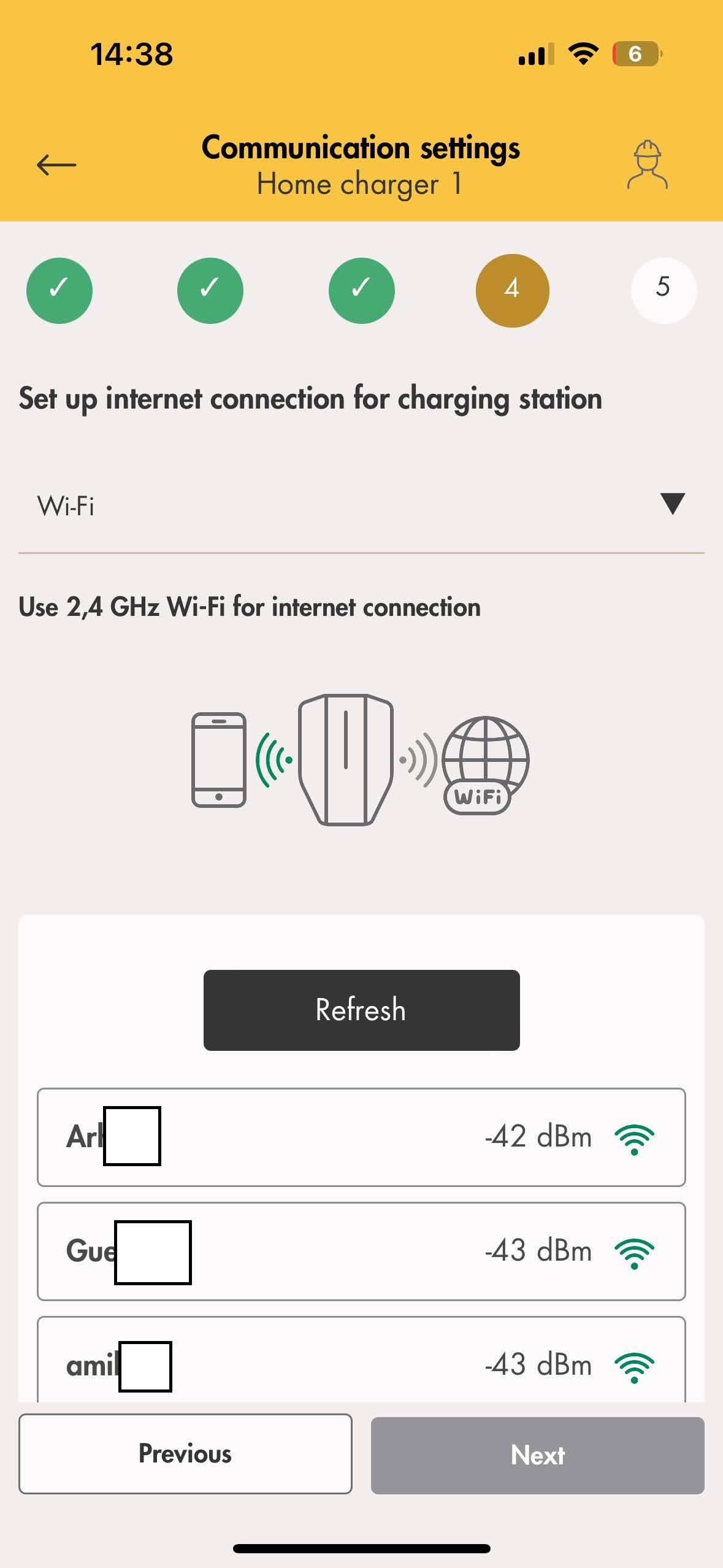The width and height of the screenshot is (723, 1568).
Task: Select the network starting with ami
Action: (x=361, y=1364)
